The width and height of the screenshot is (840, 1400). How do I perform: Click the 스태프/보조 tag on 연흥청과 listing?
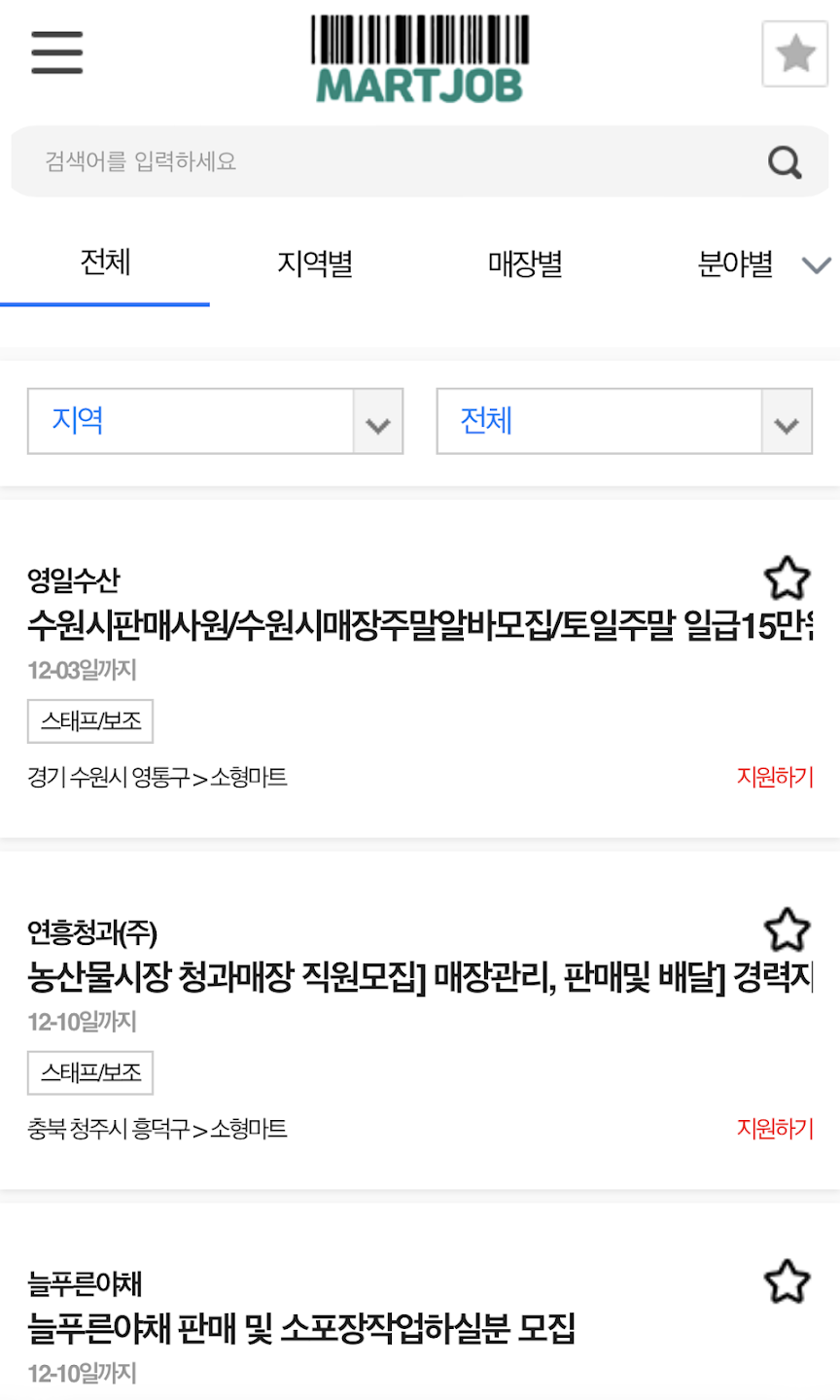89,1072
